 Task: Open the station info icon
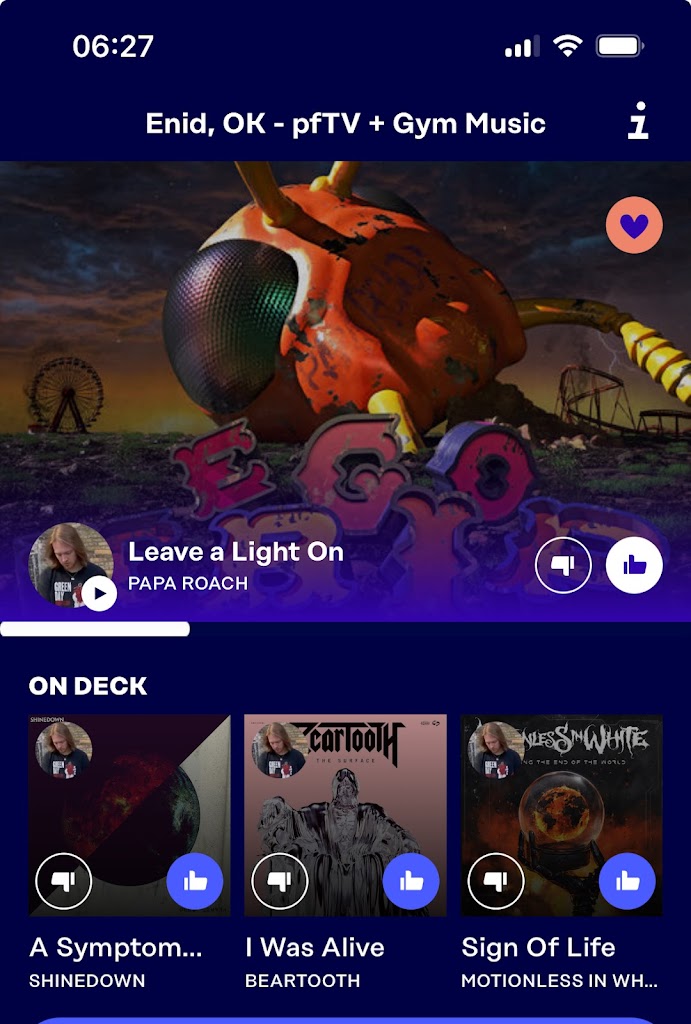[638, 124]
